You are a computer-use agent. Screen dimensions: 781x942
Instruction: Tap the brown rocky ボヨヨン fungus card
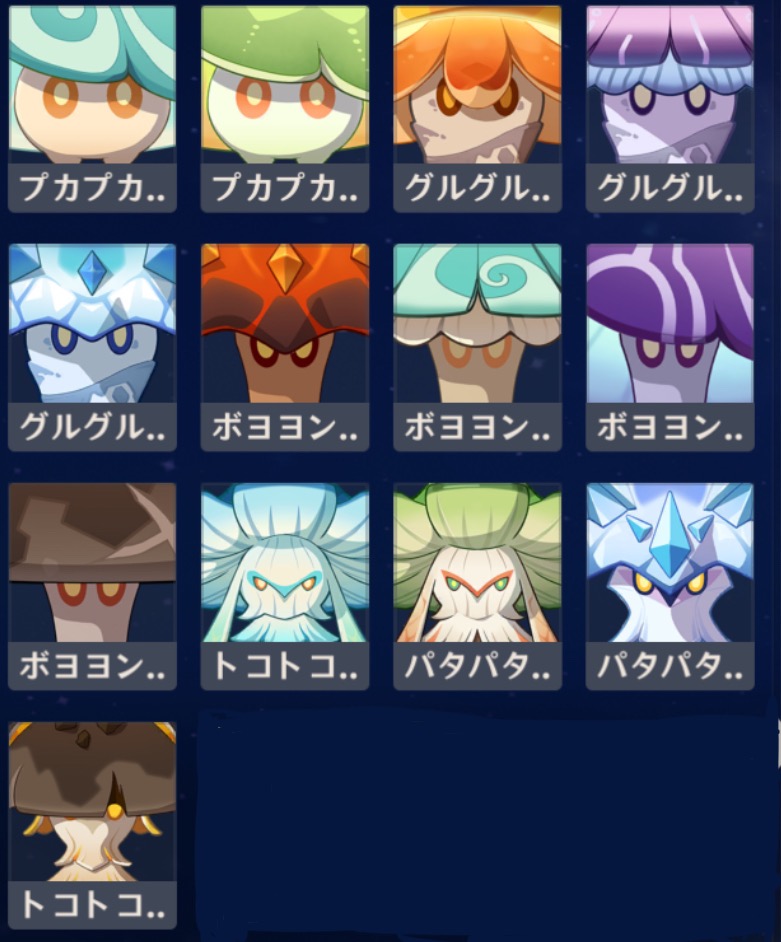[92, 585]
